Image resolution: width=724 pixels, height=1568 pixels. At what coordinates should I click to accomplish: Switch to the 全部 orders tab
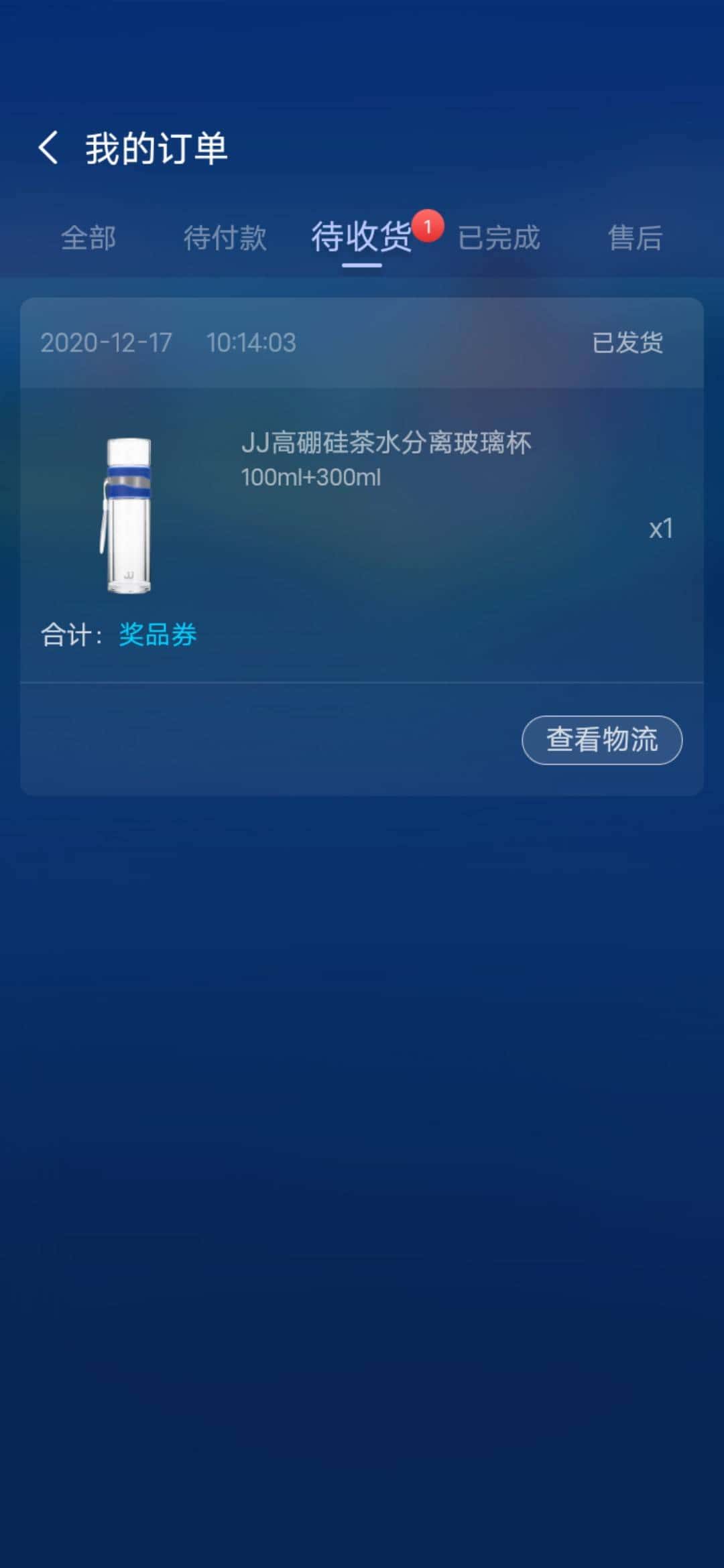(90, 239)
